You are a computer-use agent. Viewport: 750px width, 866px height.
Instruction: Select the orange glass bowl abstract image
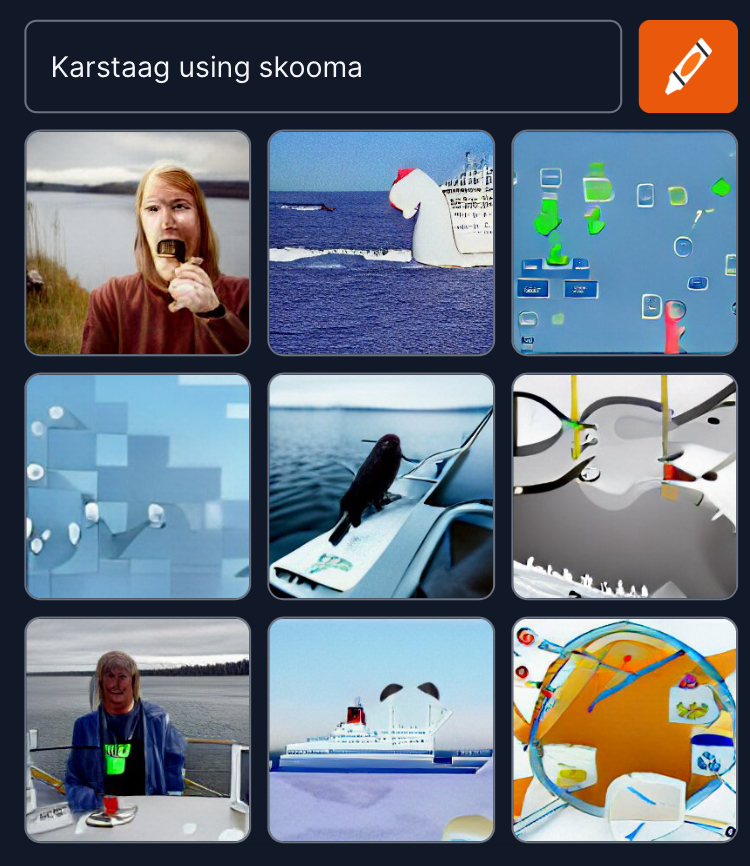624,730
